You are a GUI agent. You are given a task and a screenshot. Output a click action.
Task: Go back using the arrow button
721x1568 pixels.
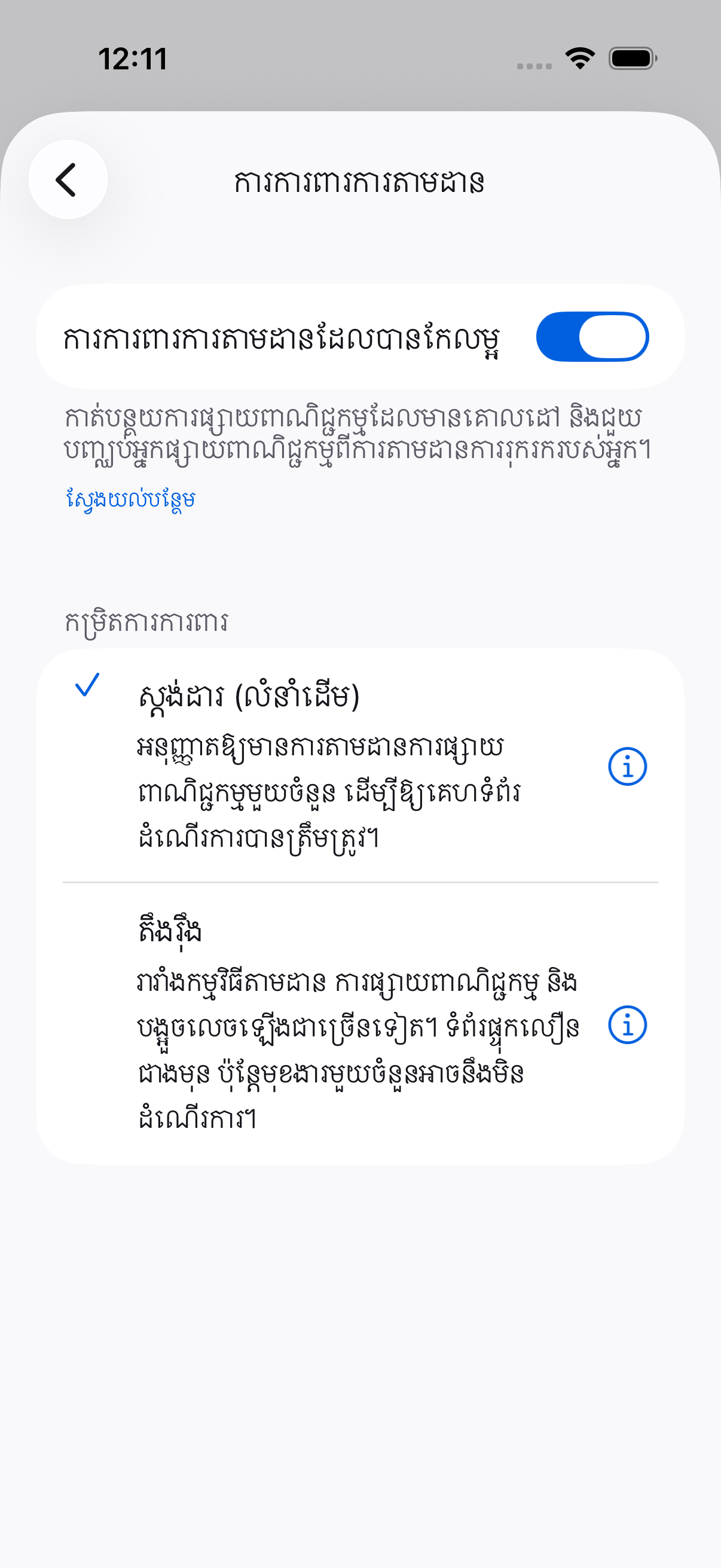(x=68, y=179)
